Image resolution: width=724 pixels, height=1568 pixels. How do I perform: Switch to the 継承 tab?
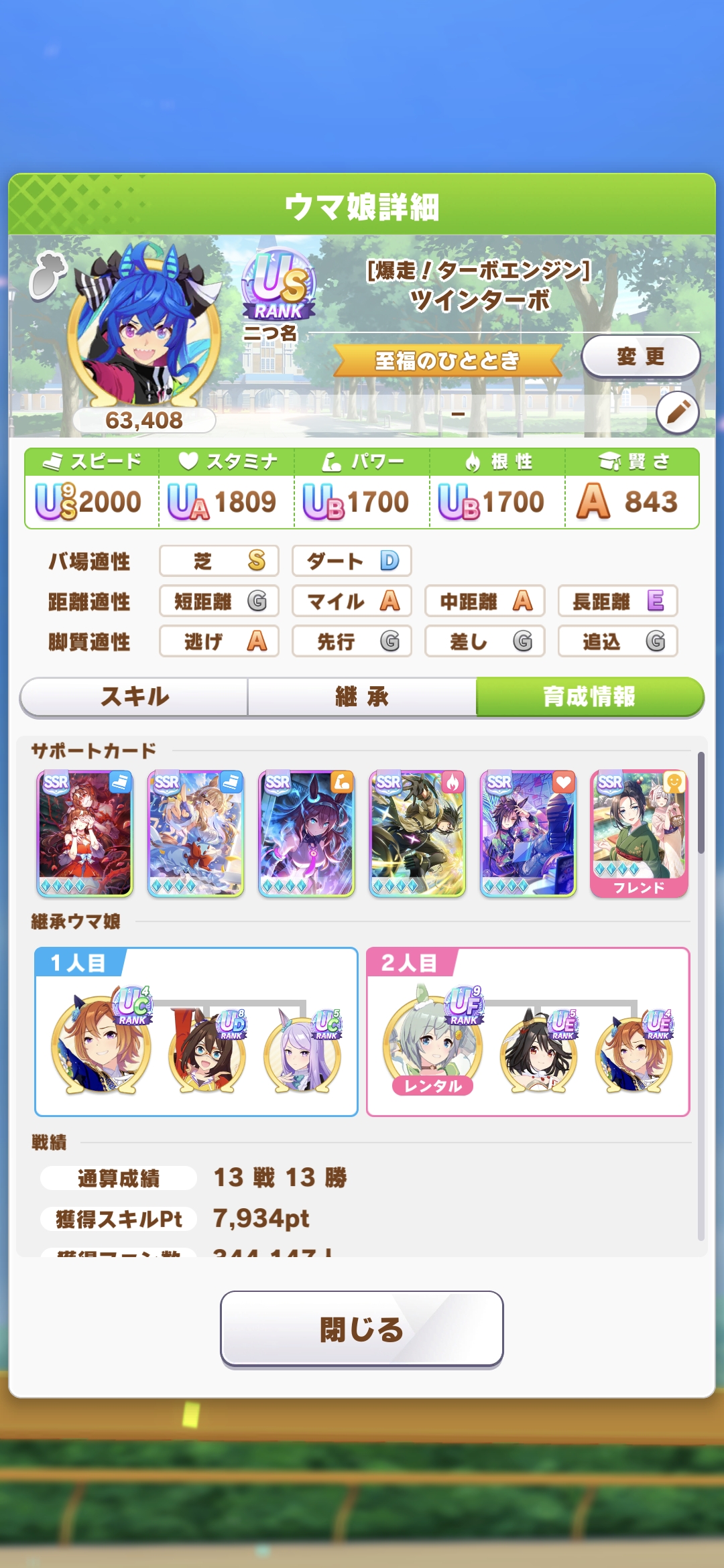pos(362,697)
